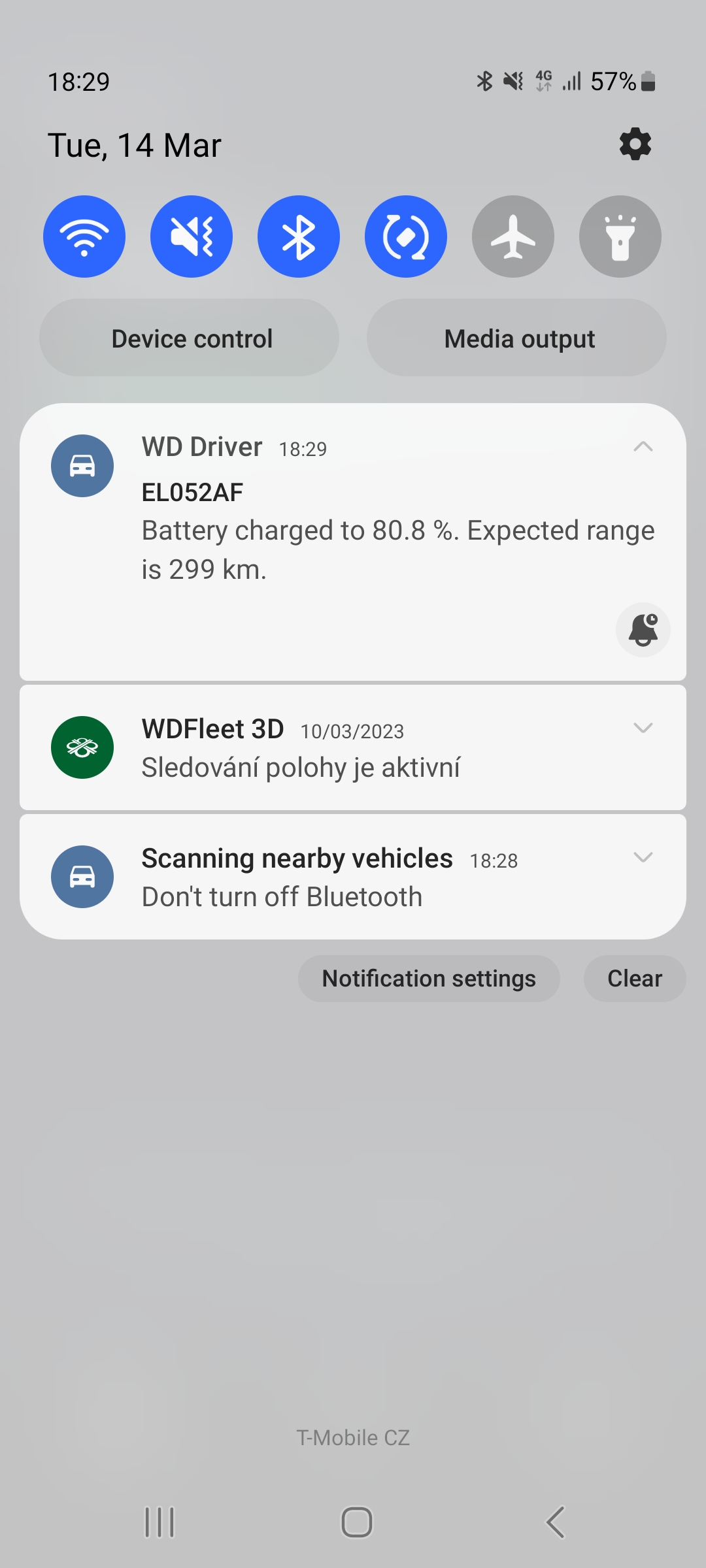Image resolution: width=706 pixels, height=1568 pixels.
Task: Clear all notifications
Action: pos(633,978)
